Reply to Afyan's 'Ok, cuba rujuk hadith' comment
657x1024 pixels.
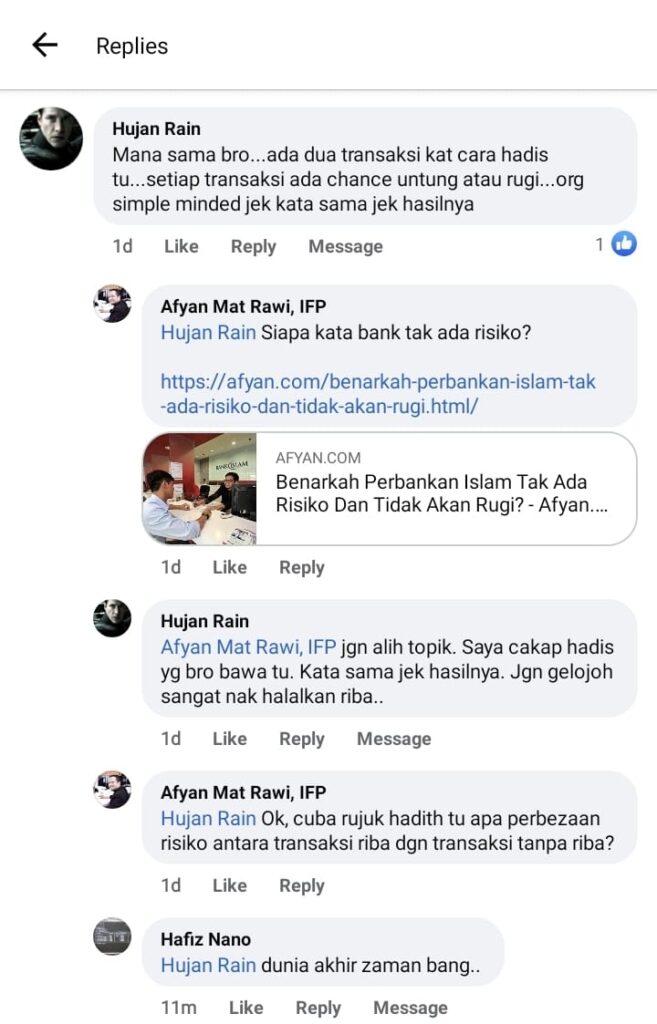pos(301,885)
